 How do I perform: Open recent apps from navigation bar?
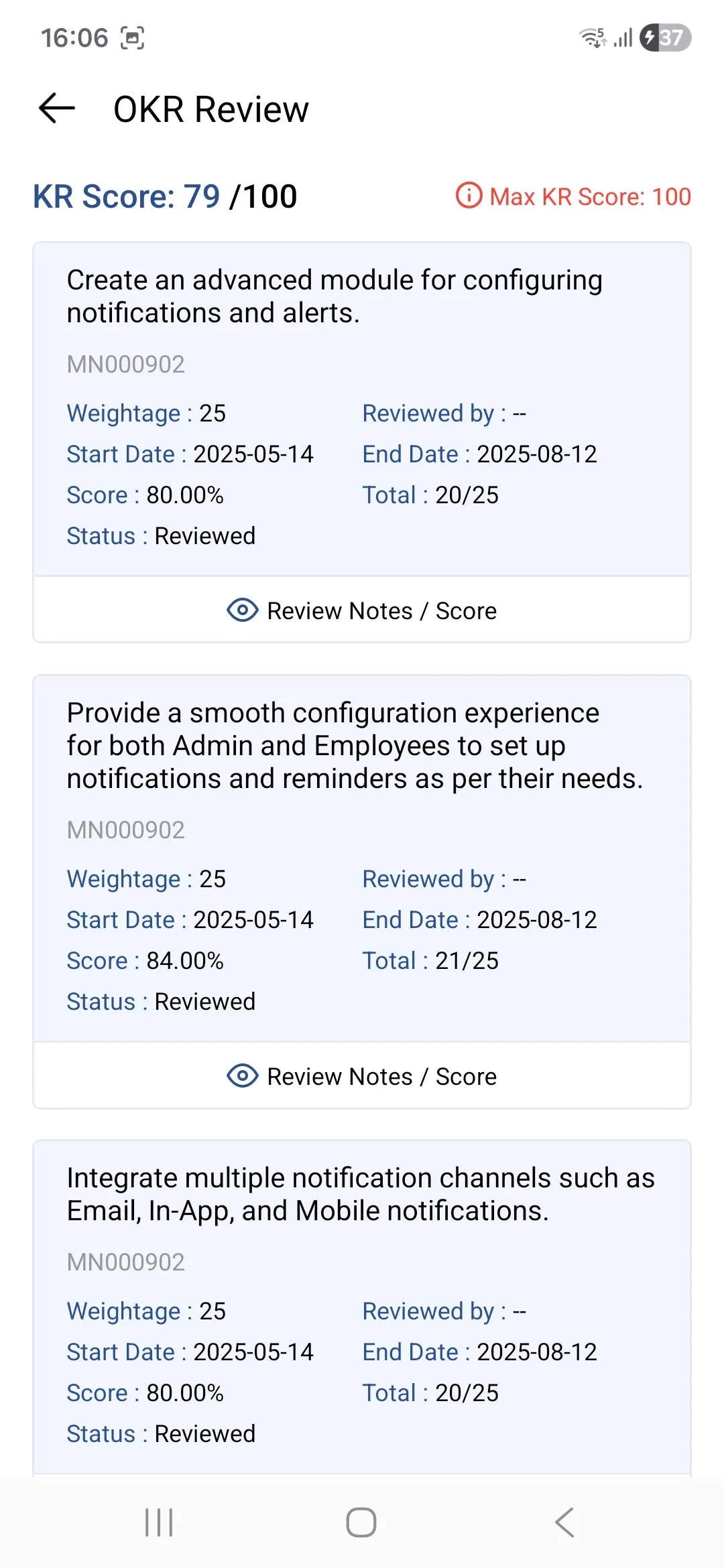(x=160, y=1522)
